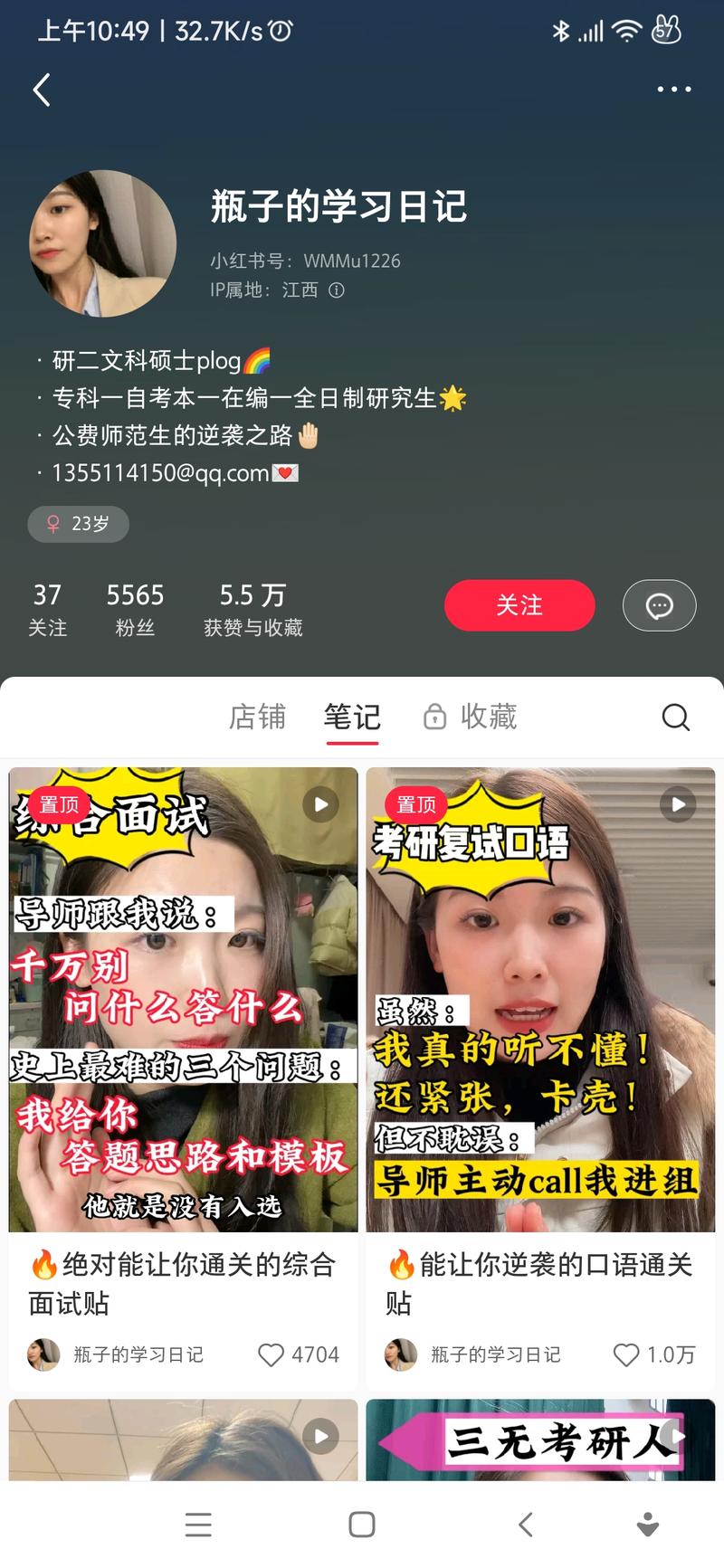Screen dimensions: 724x1568
Task: Open a chat via the message bubble icon
Action: [659, 605]
